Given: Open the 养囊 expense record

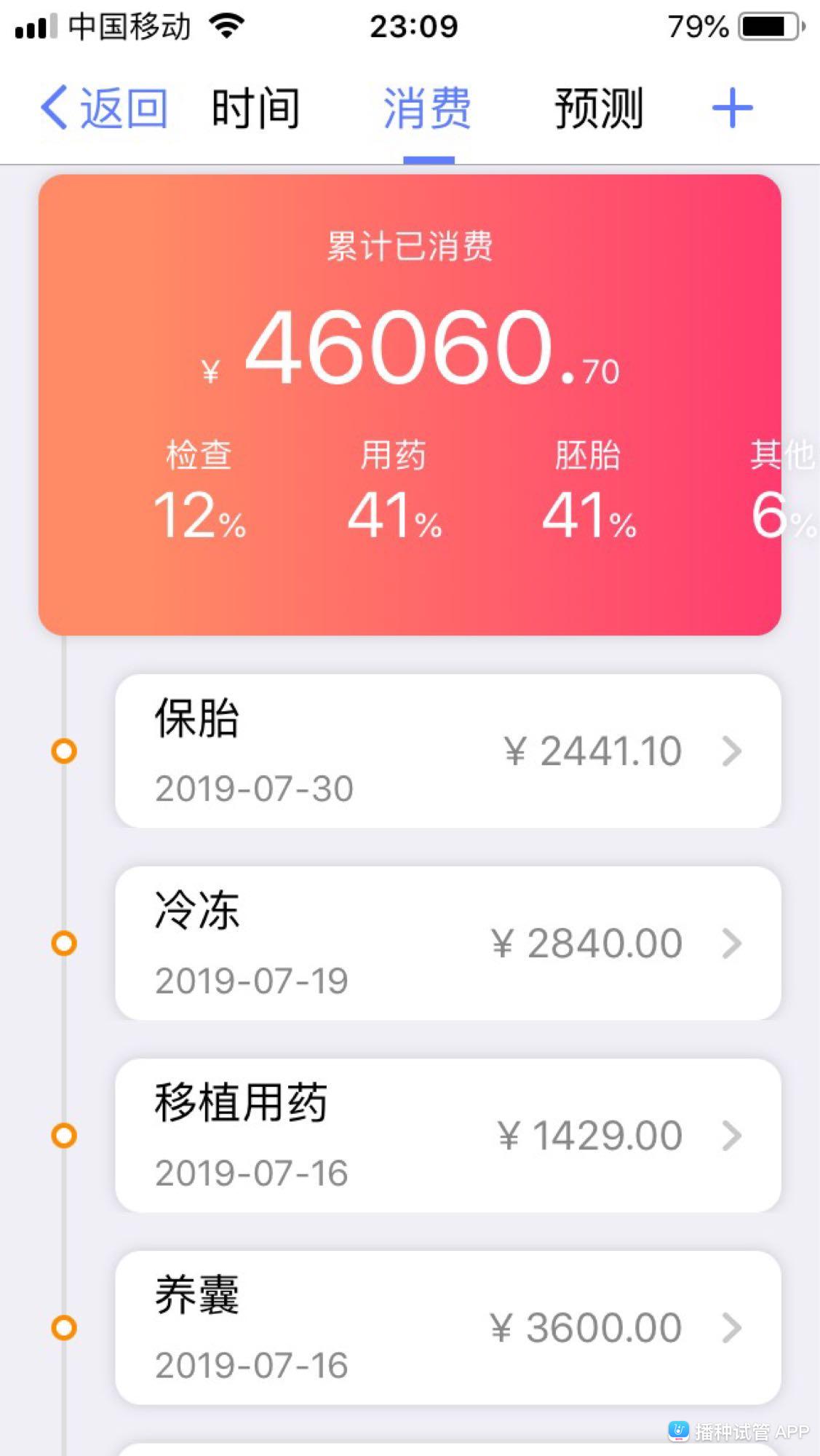Looking at the screenshot, I should (448, 1327).
